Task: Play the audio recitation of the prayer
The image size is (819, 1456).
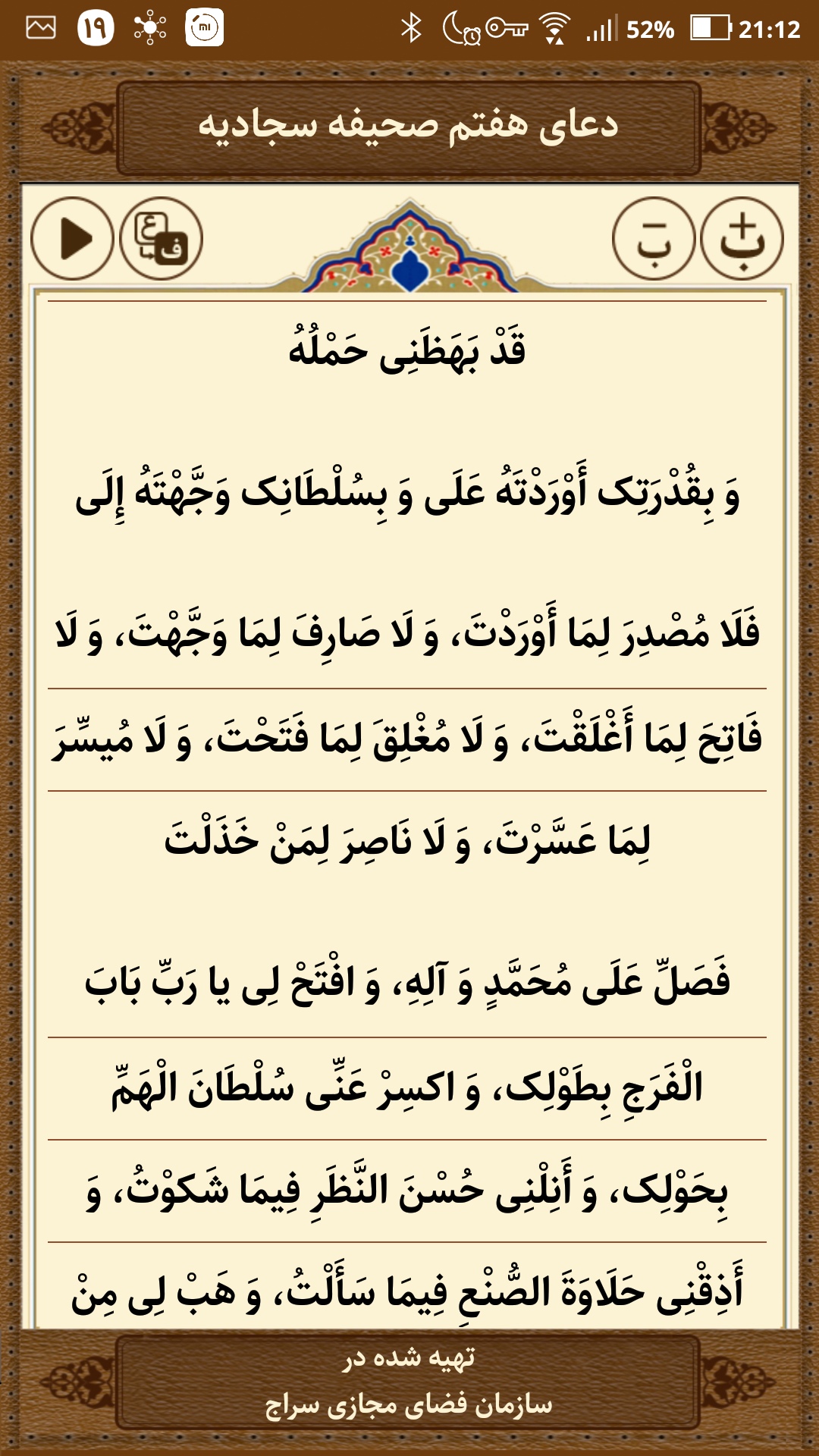Action: click(x=72, y=239)
